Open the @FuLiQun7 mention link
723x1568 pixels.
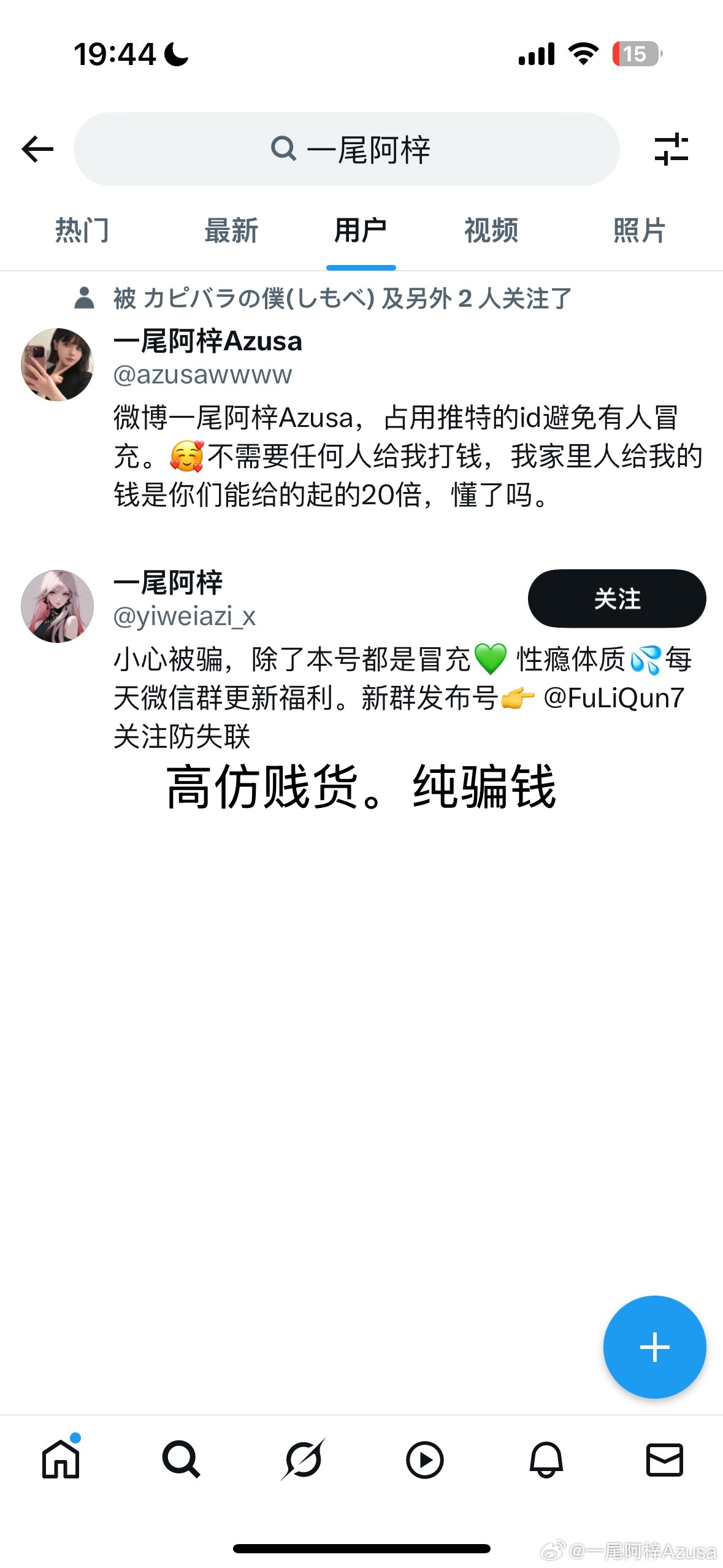pos(613,698)
